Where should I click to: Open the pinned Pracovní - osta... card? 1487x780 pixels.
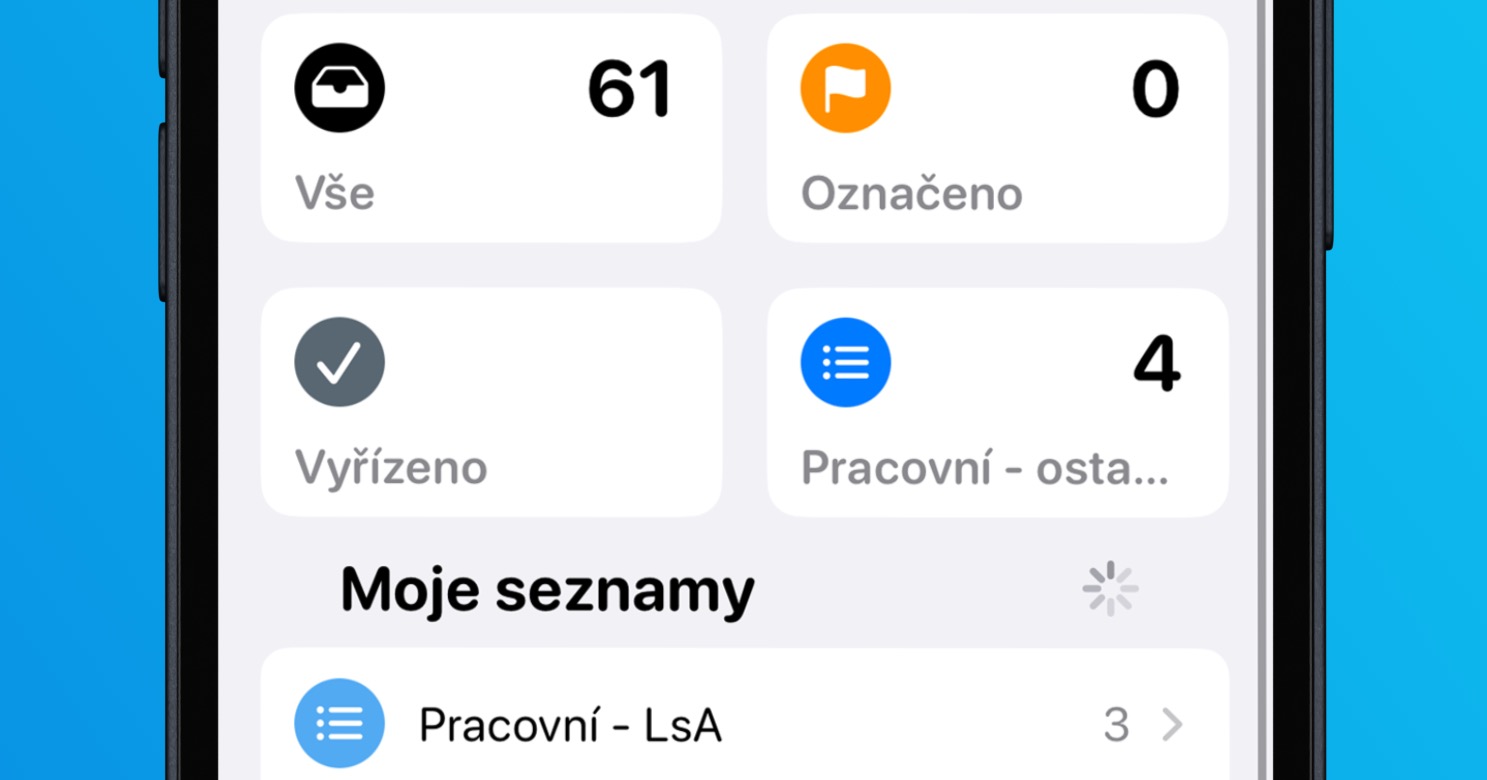(997, 402)
